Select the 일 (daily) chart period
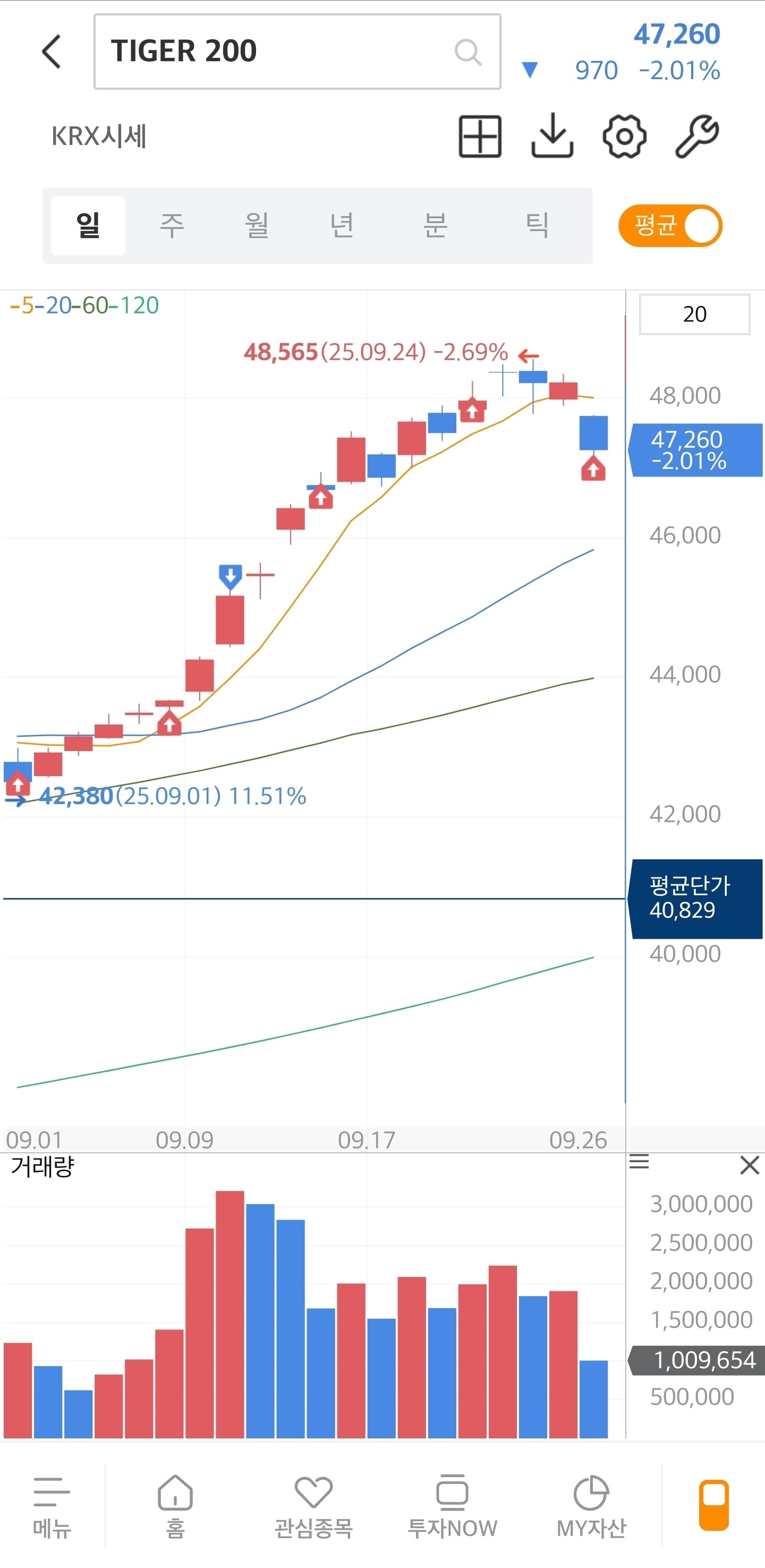Viewport: 765px width, 1568px height. pyautogui.click(x=88, y=225)
